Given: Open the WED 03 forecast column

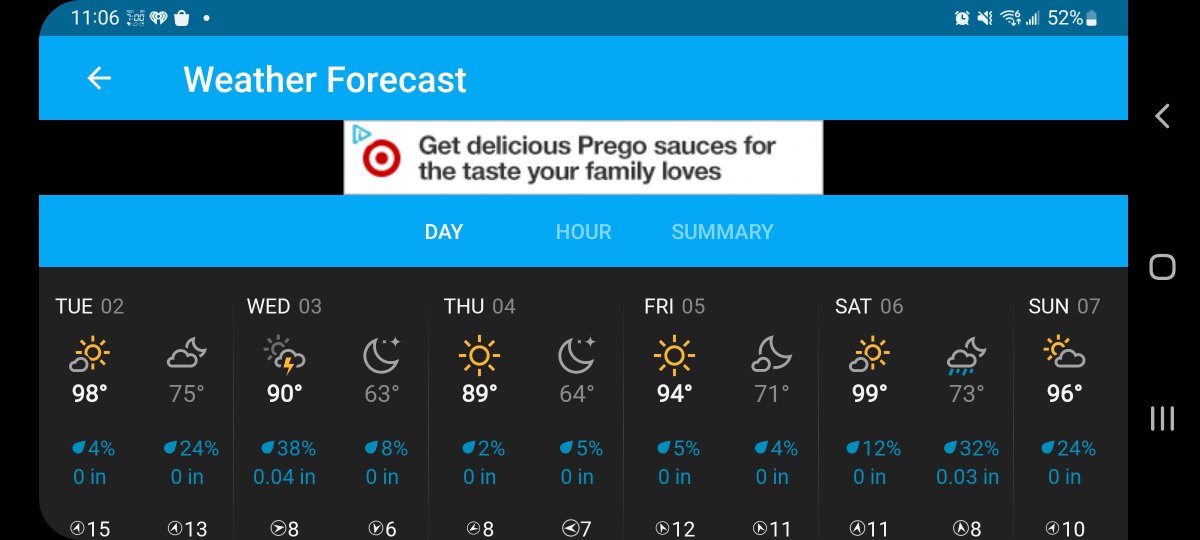Looking at the screenshot, I should 332,400.
